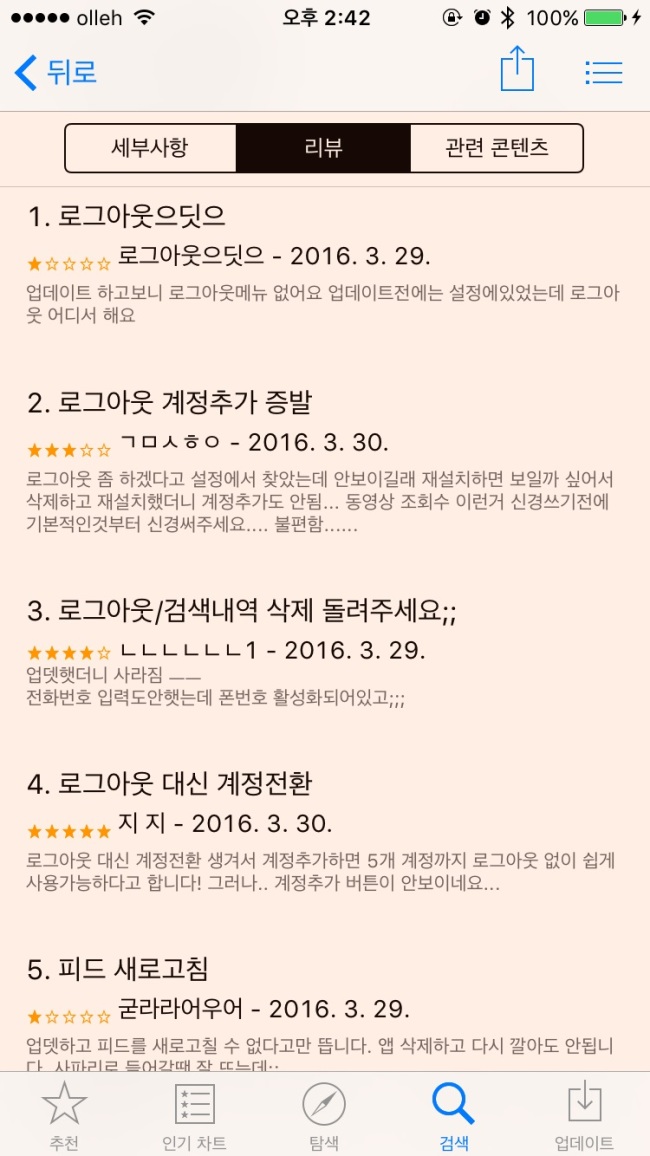
Task: Select the 리뷰 segment
Action: pos(323,147)
